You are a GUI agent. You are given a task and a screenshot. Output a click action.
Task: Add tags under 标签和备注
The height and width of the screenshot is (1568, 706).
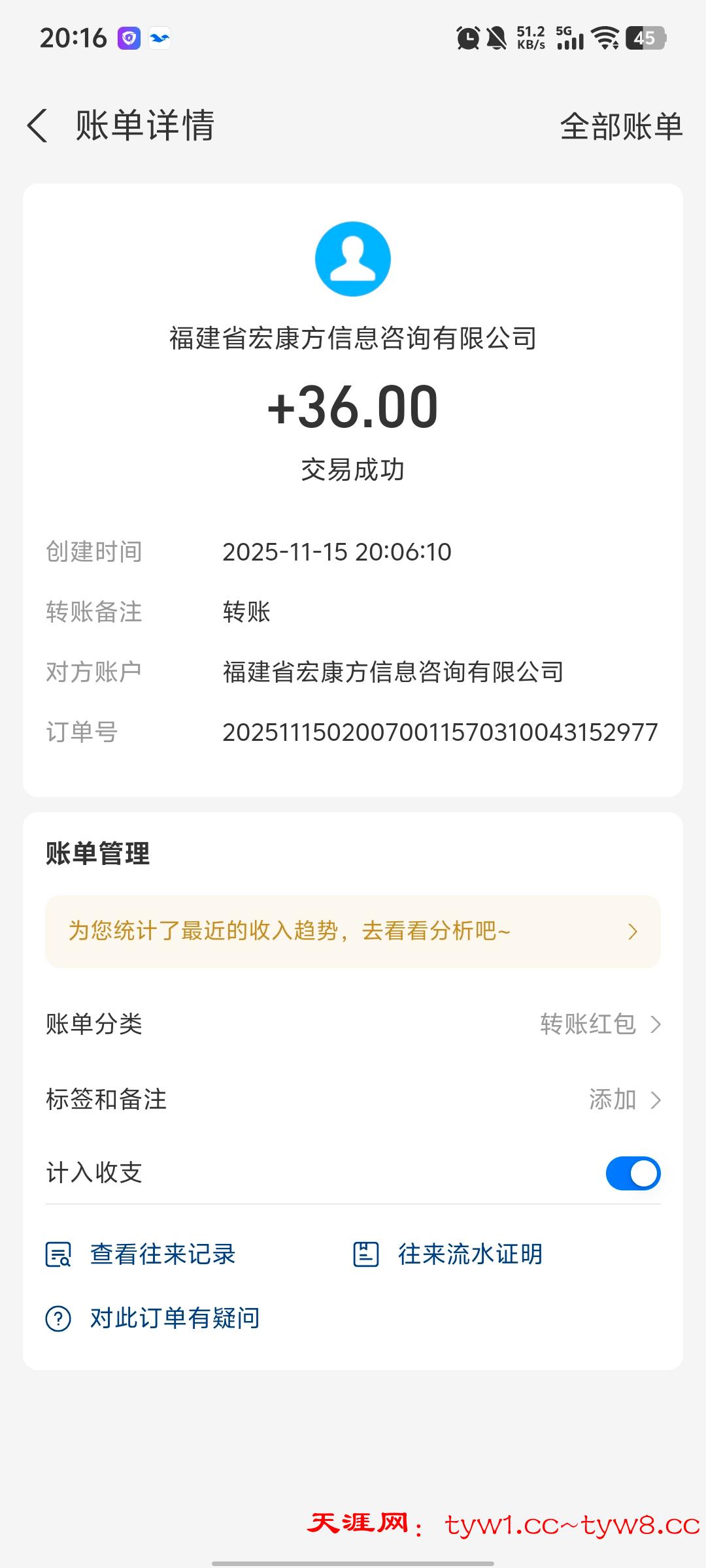624,1100
